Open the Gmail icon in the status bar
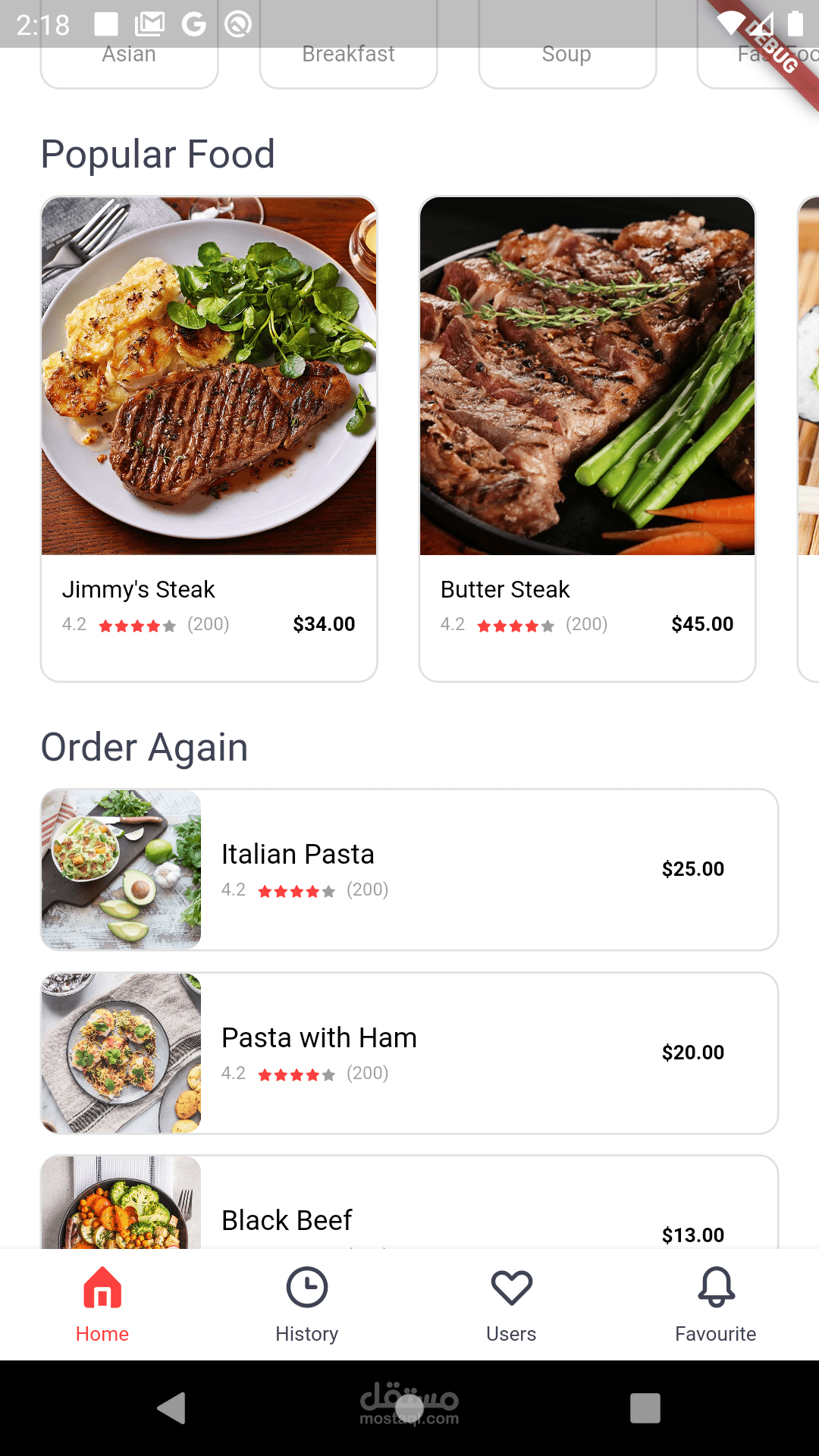819x1456 pixels. (152, 23)
